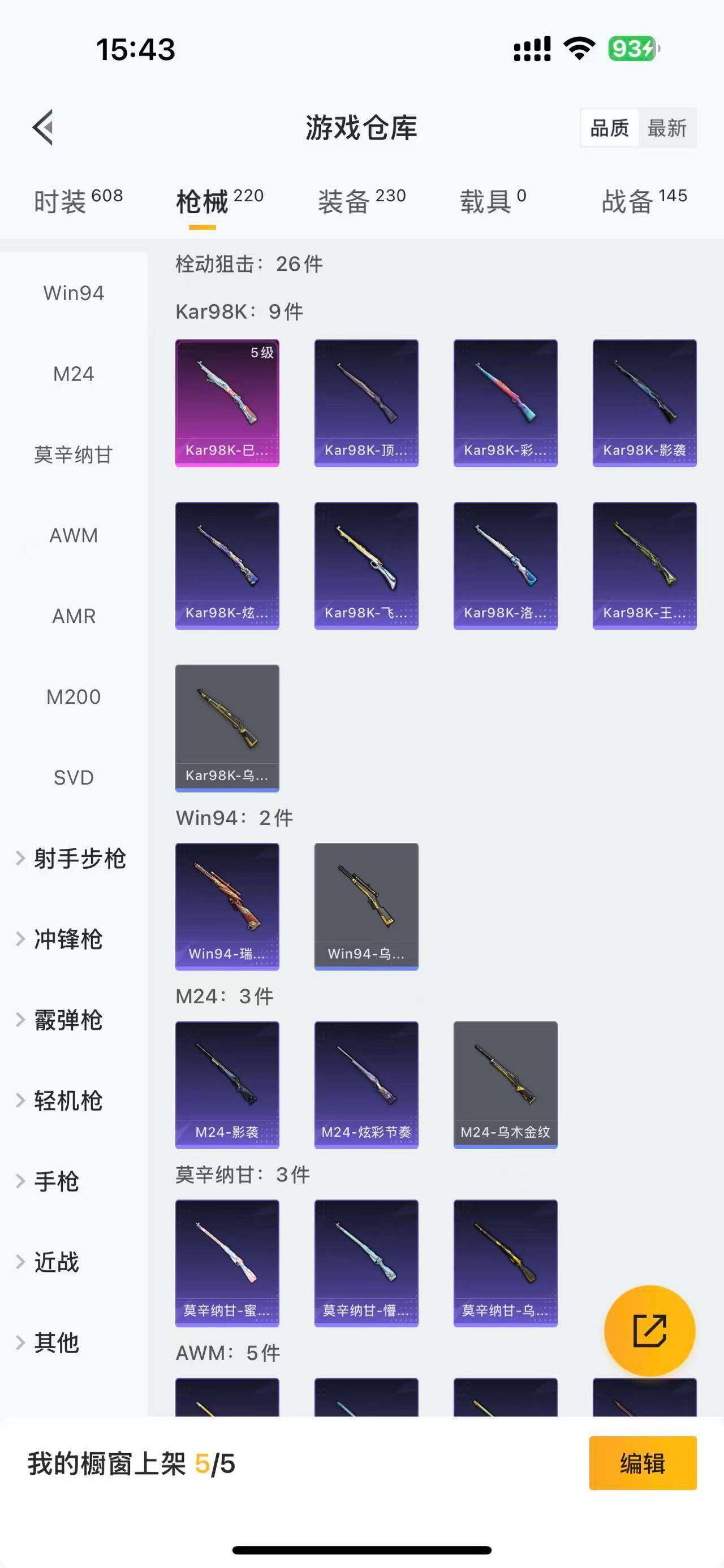Screen dimensions: 724x1568
Task: Open the M24-炫彩节奏 skin
Action: pyautogui.click(x=366, y=1085)
